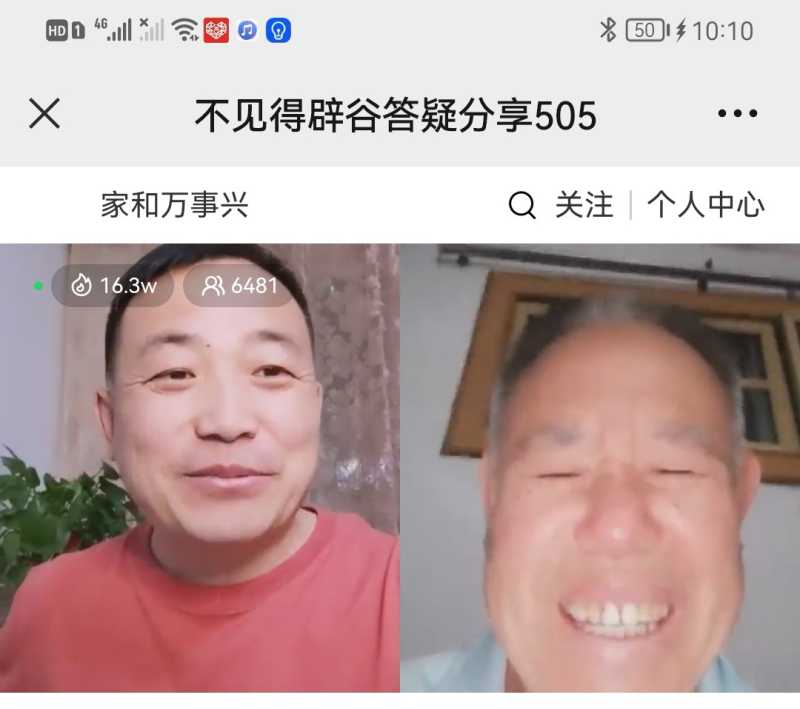Tap the right guest video tile
The width and height of the screenshot is (800, 709).
(600, 470)
